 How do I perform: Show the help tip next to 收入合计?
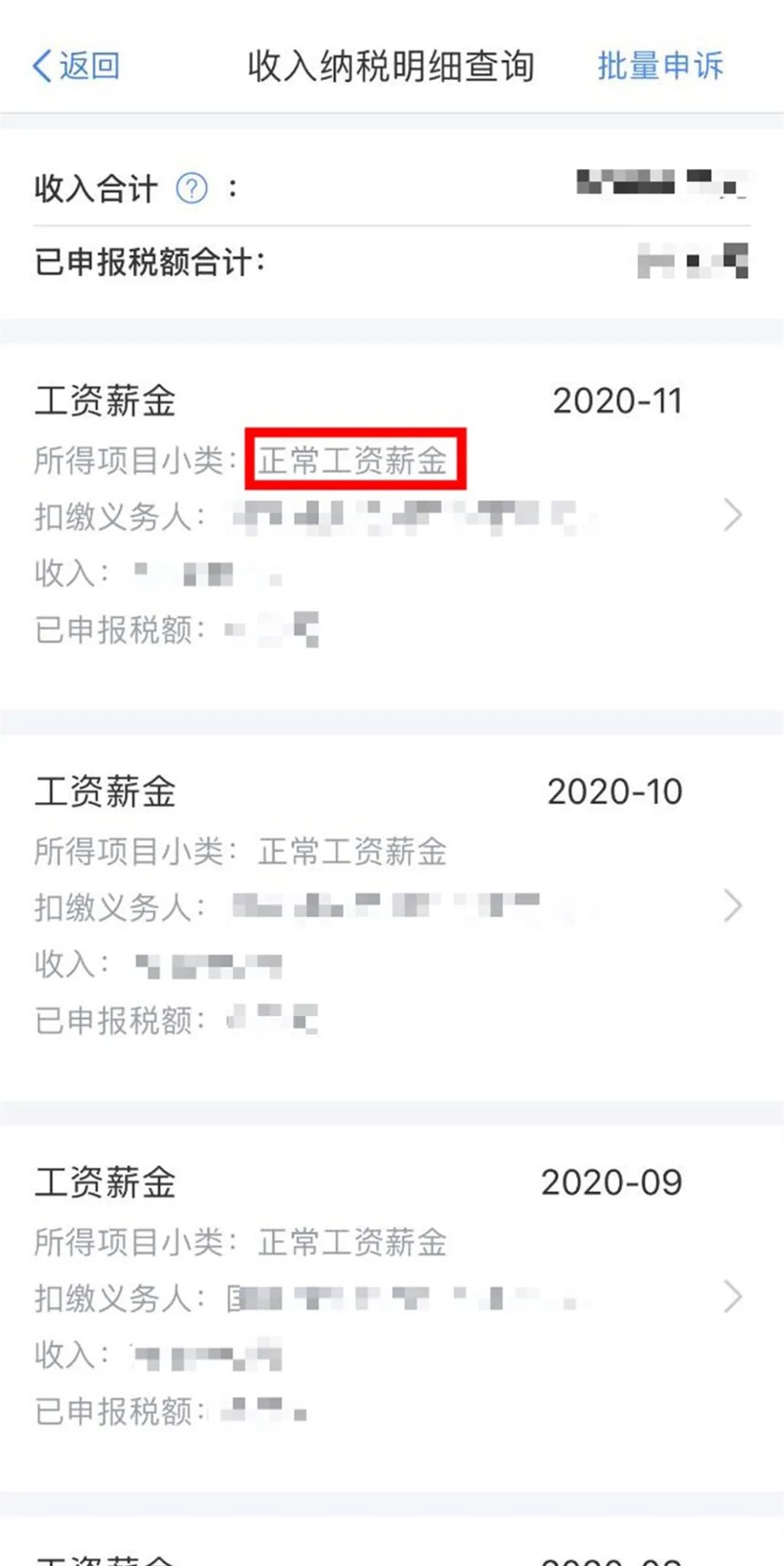(x=192, y=189)
